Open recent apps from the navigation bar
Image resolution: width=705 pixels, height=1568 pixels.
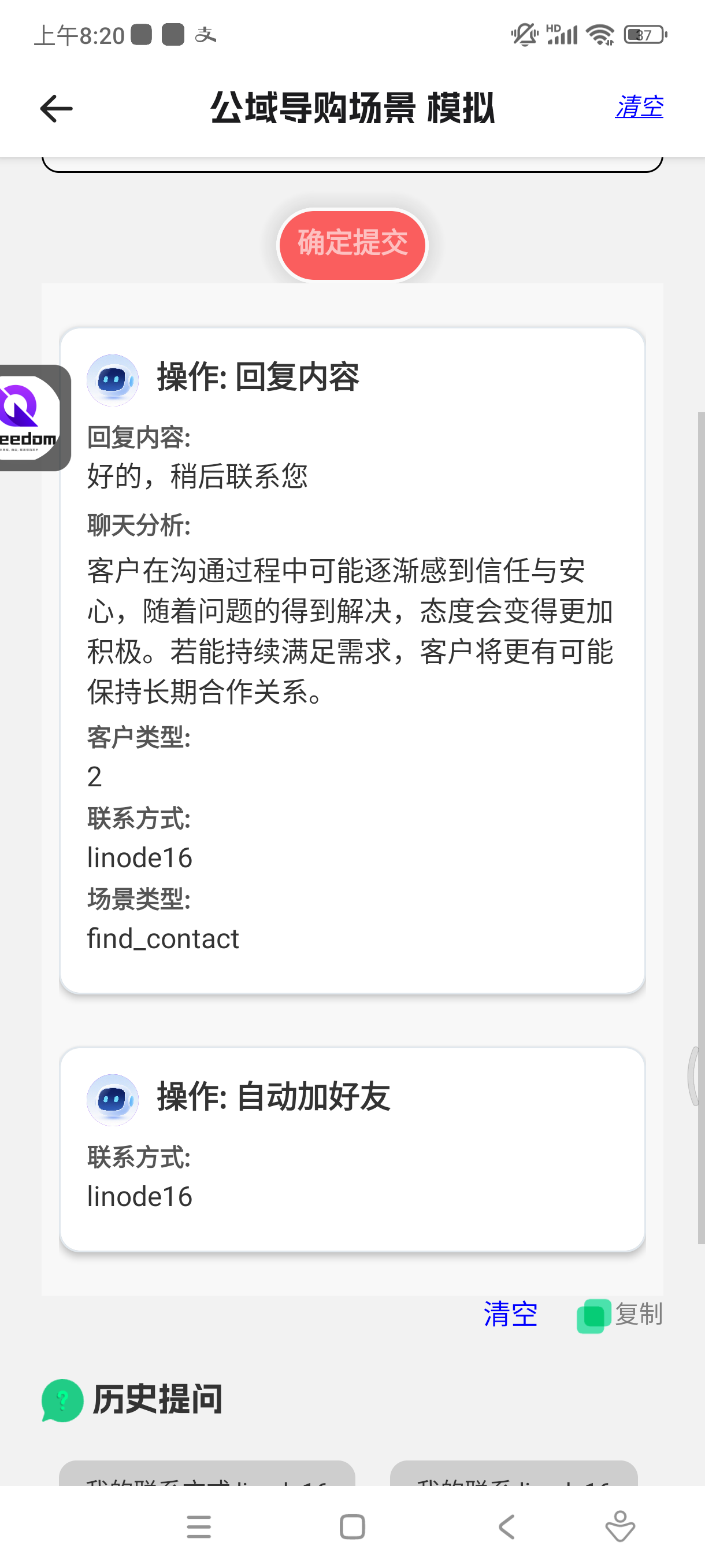click(199, 1526)
